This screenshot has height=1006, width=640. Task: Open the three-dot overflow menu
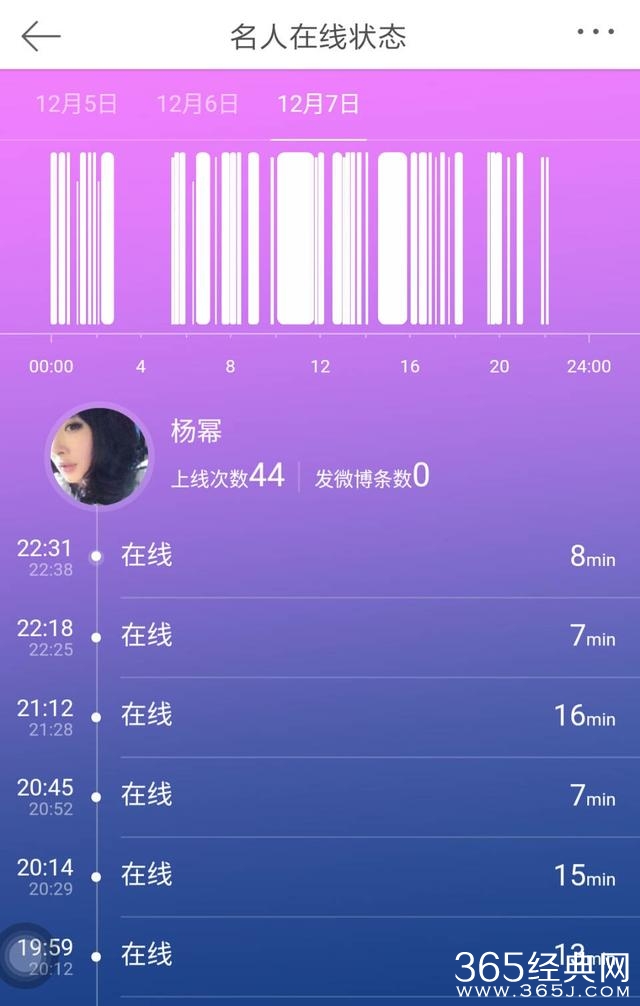point(595,33)
